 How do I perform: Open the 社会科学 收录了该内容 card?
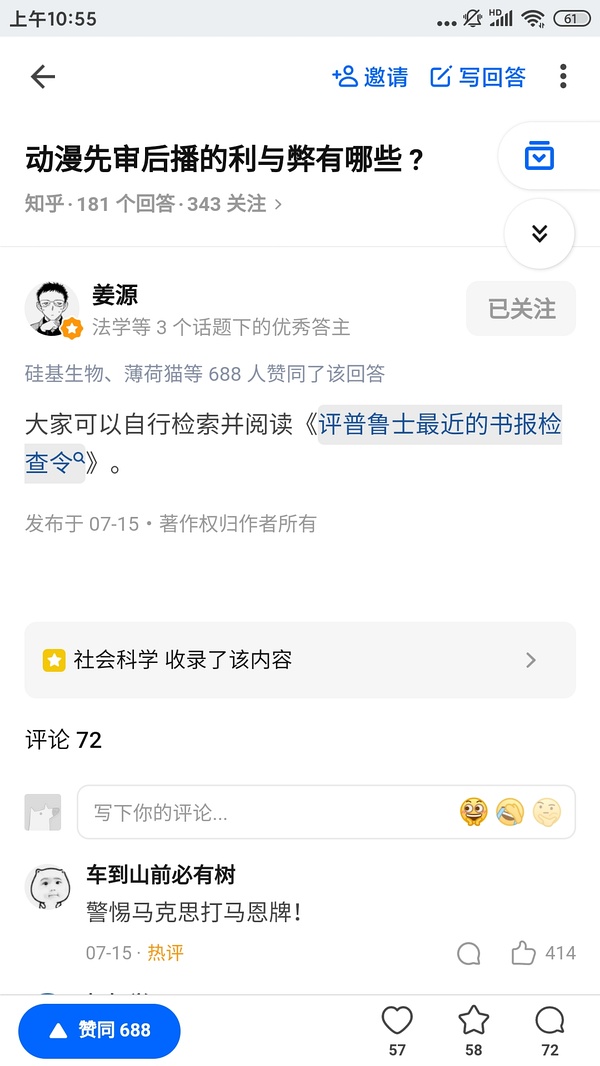300,660
